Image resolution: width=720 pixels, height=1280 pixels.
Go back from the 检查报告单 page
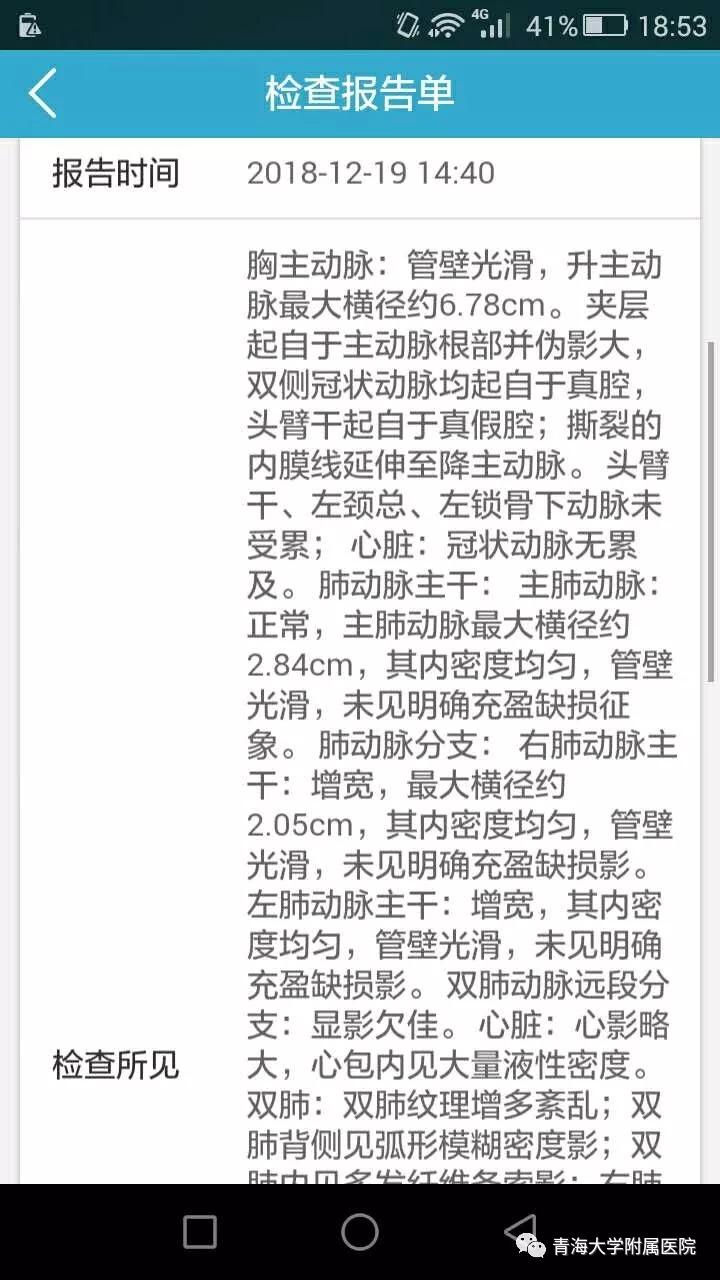(x=42, y=94)
